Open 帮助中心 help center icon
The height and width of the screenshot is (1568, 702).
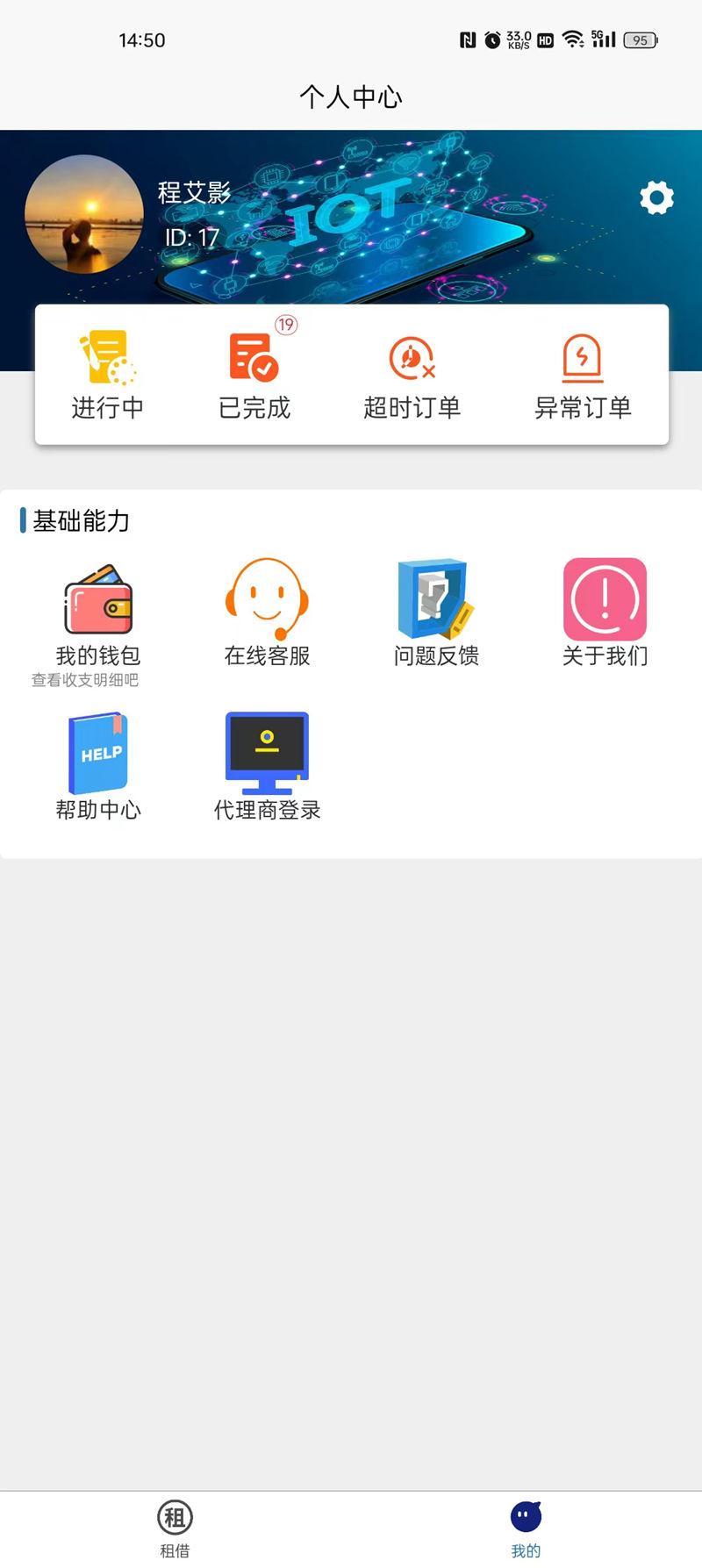tap(98, 753)
